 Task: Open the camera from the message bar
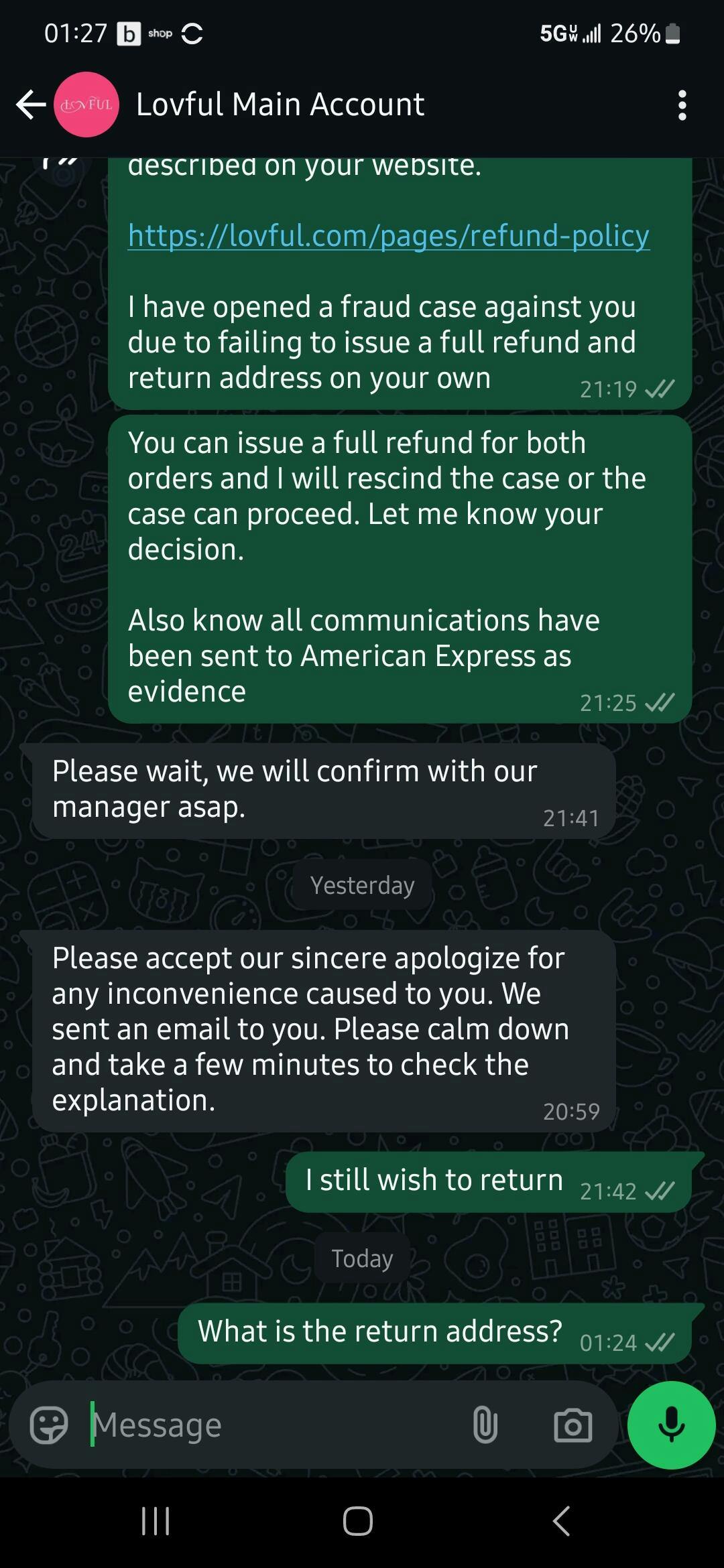572,1425
